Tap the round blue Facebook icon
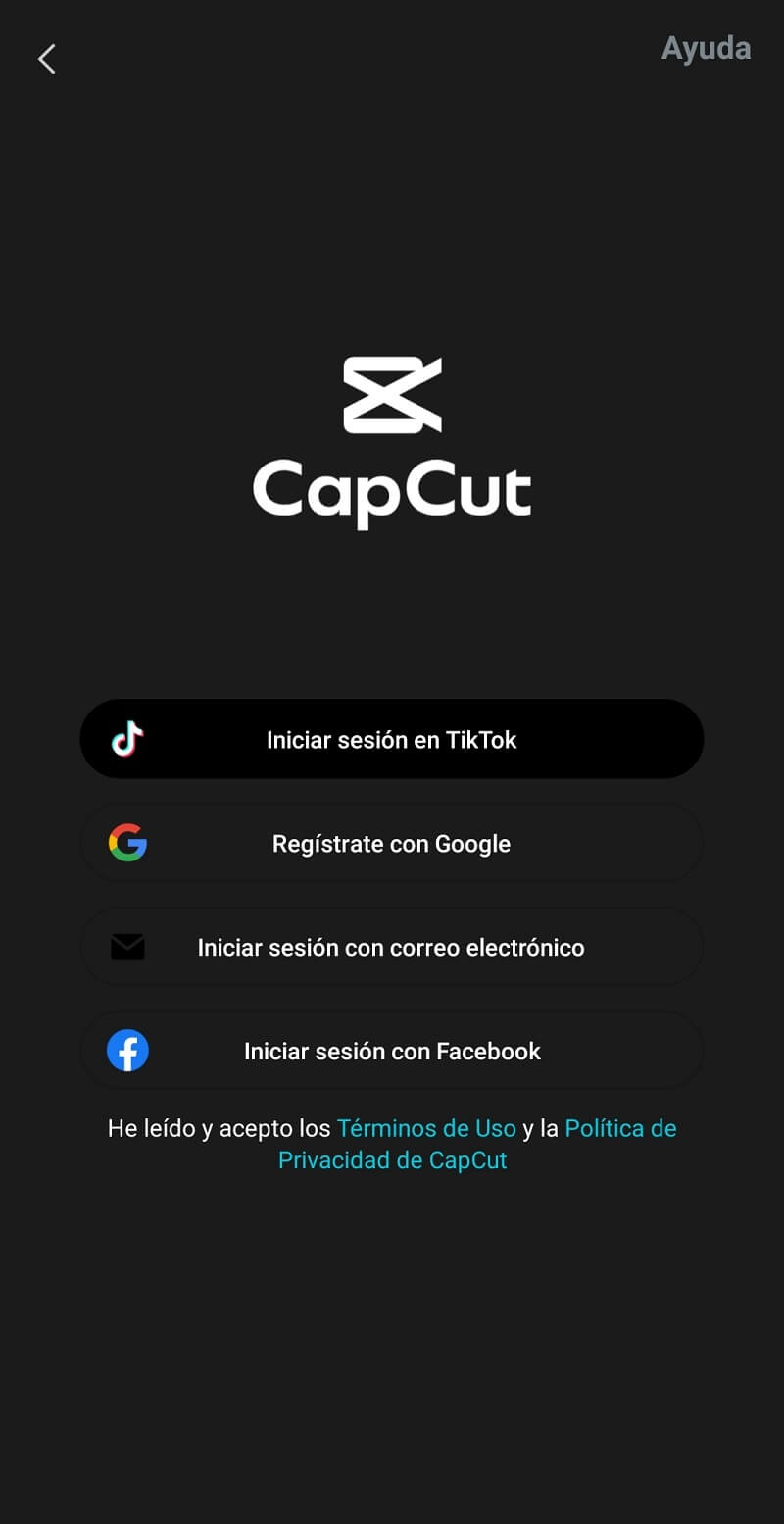Screen dimensions: 784x1524 pos(127,1051)
